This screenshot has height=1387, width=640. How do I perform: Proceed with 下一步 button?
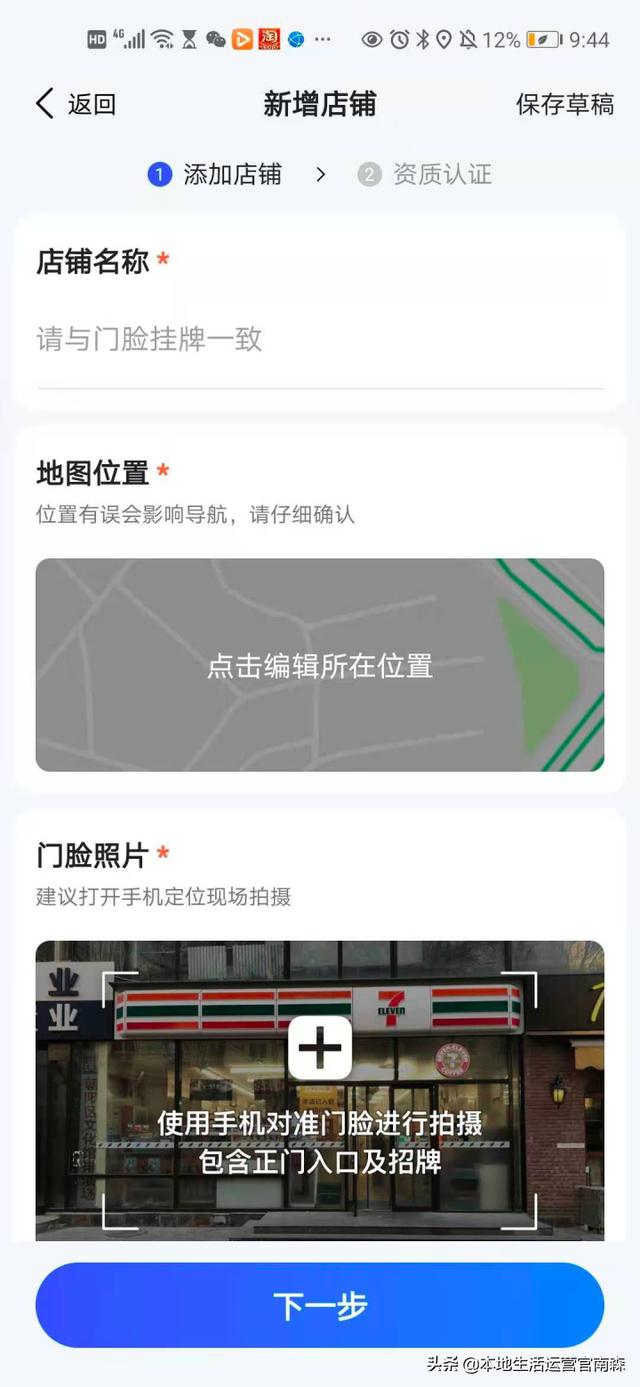(320, 1305)
